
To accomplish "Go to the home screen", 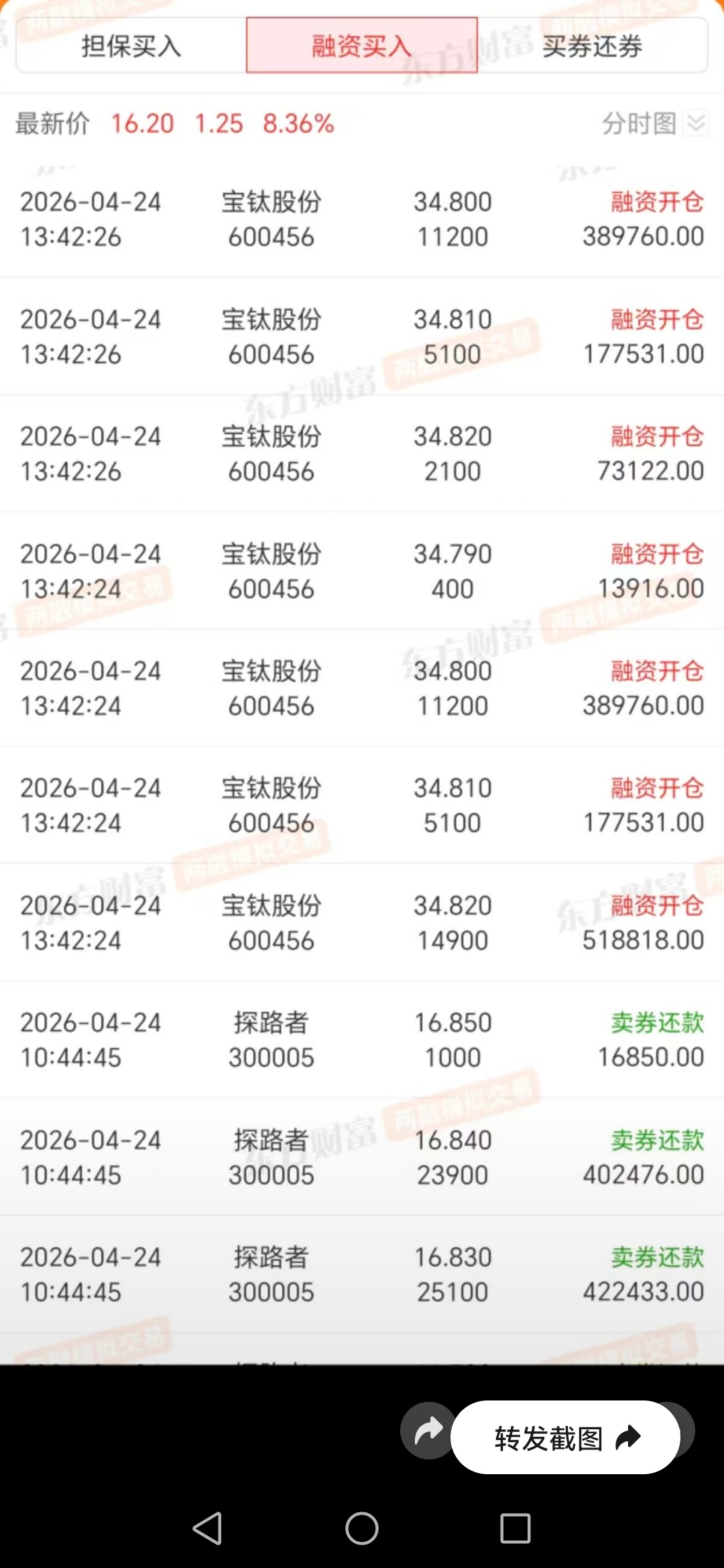I will pyautogui.click(x=362, y=1528).
